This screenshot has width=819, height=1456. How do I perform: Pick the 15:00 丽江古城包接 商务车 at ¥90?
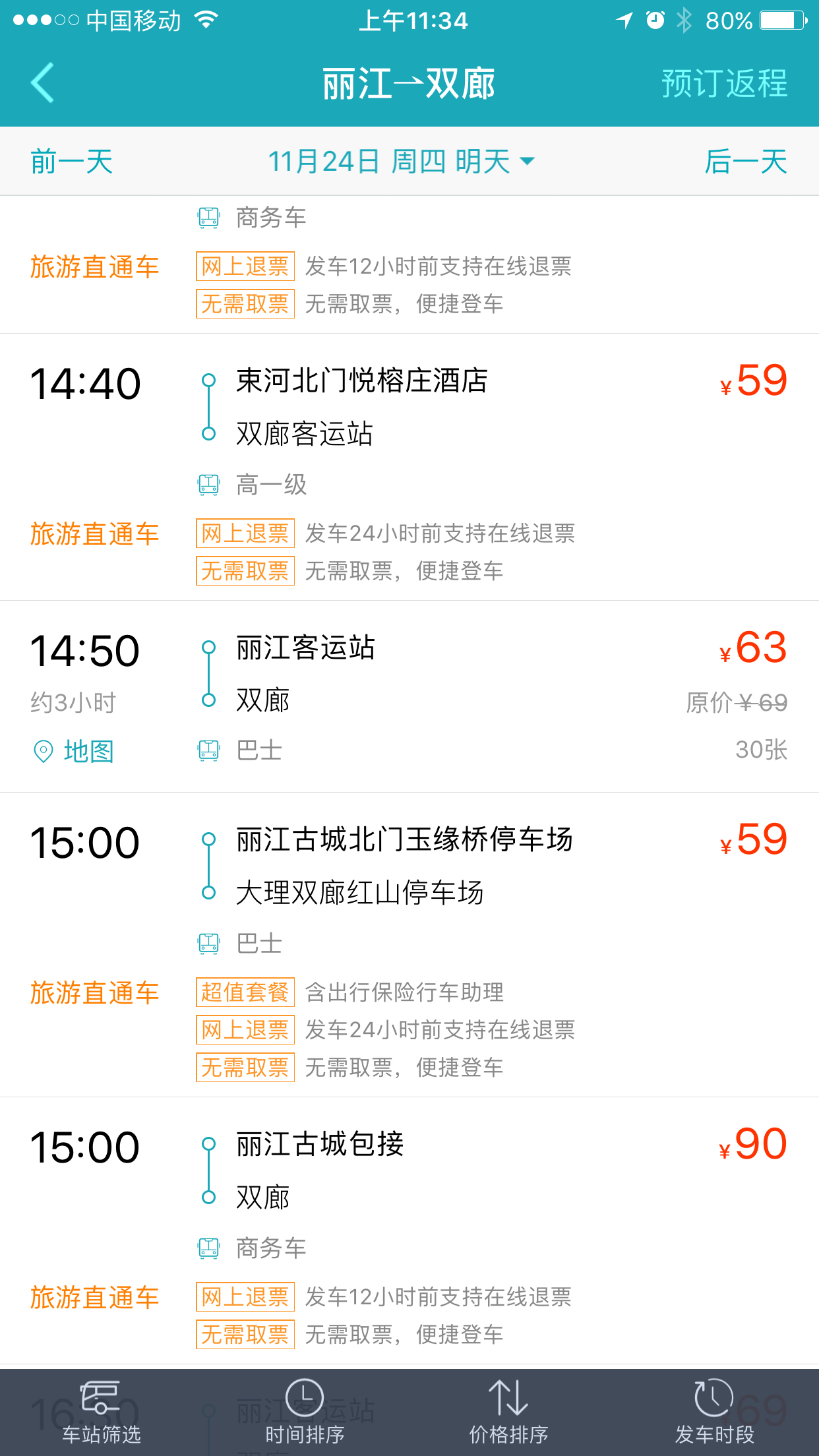[x=409, y=1172]
